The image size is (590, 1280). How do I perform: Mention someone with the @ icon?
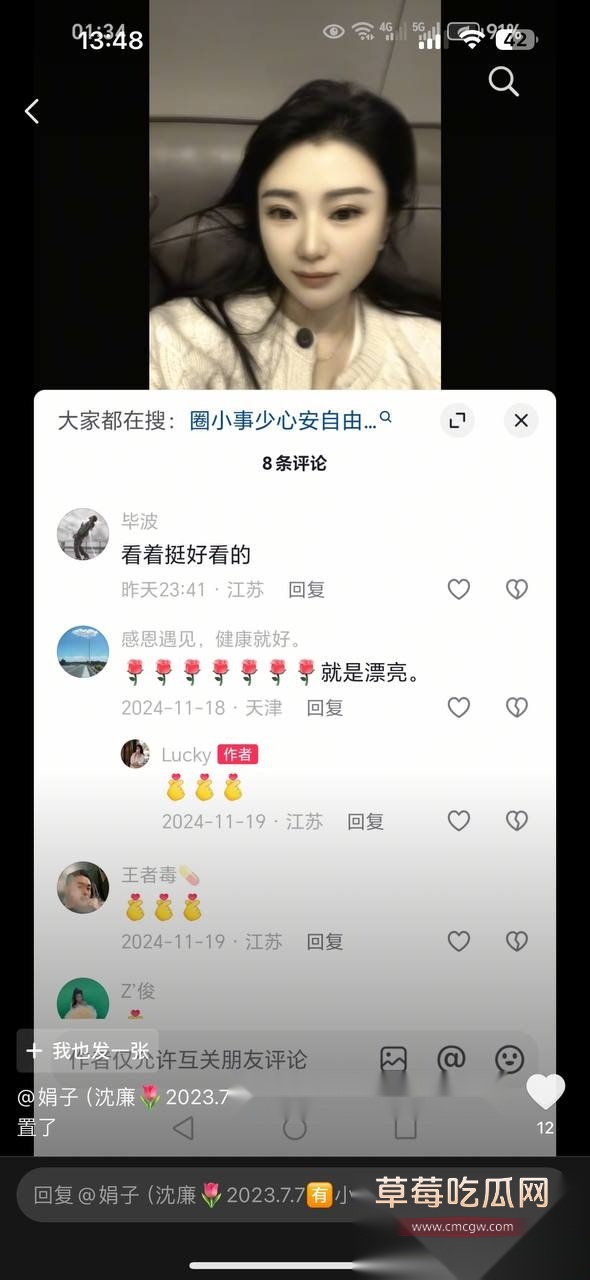point(452,1059)
